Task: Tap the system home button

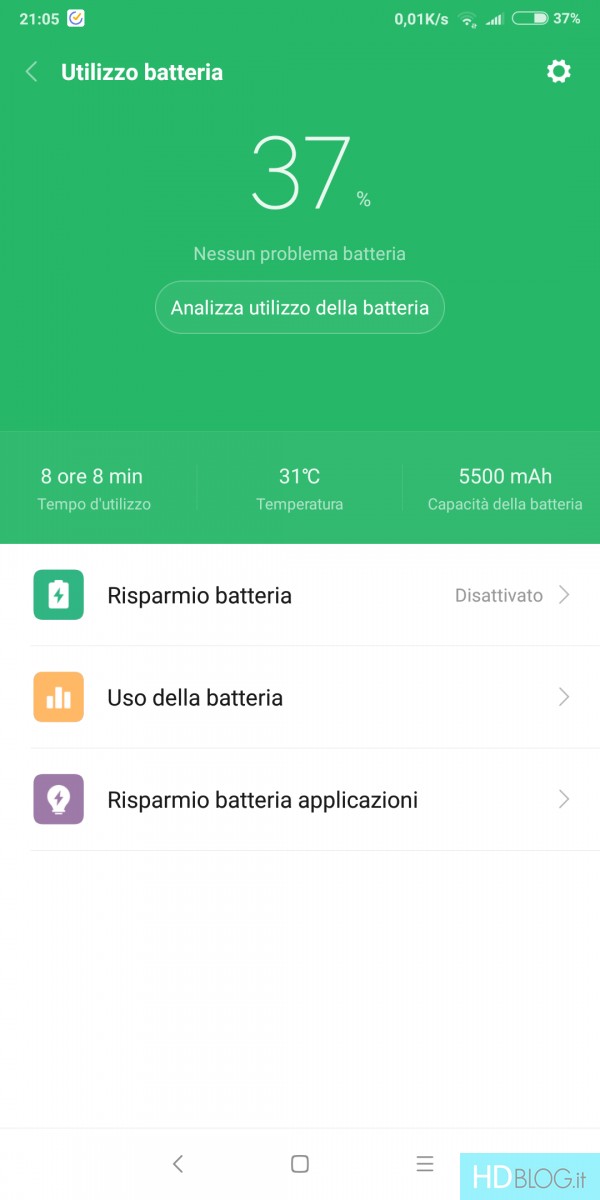Action: pyautogui.click(x=300, y=1164)
